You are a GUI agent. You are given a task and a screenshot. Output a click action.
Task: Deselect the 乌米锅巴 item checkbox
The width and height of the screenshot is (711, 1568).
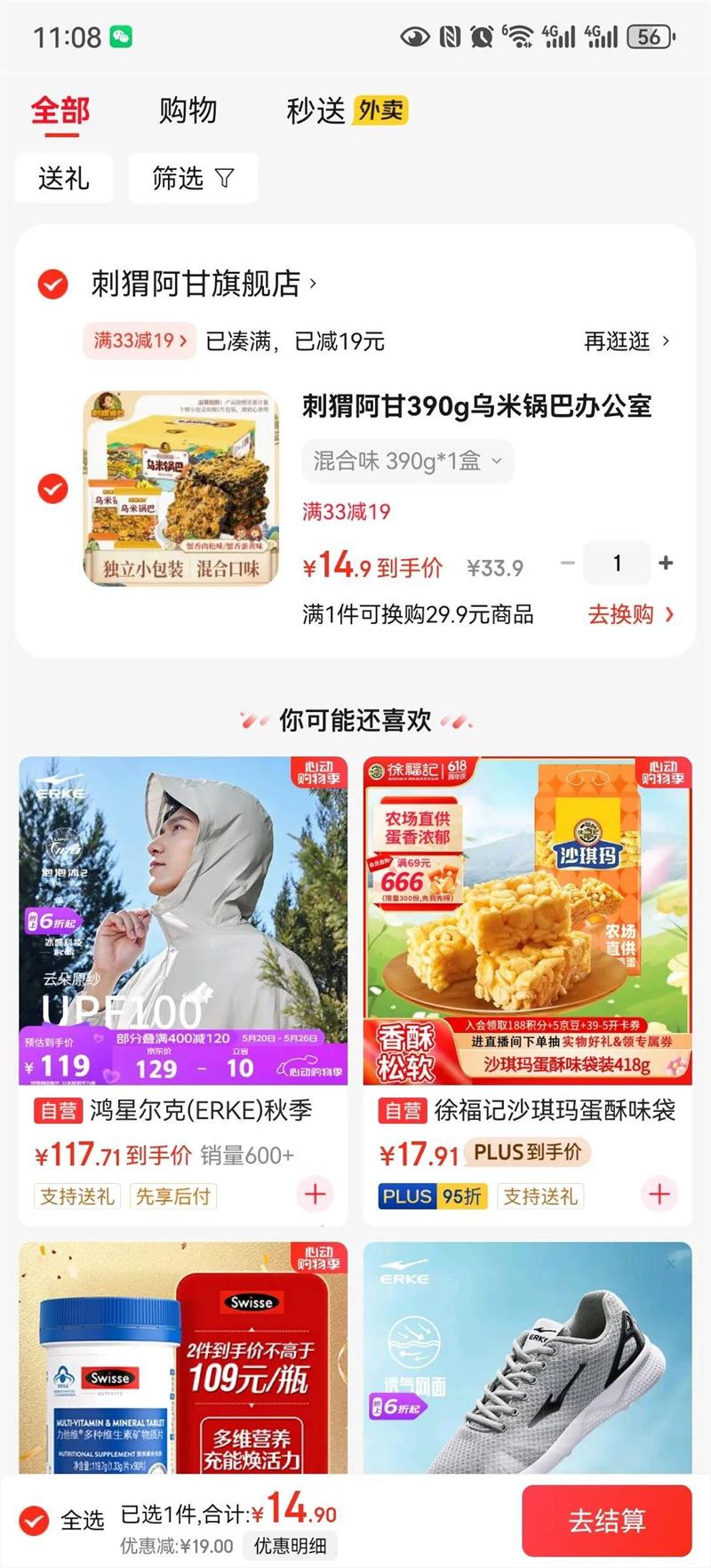(53, 488)
